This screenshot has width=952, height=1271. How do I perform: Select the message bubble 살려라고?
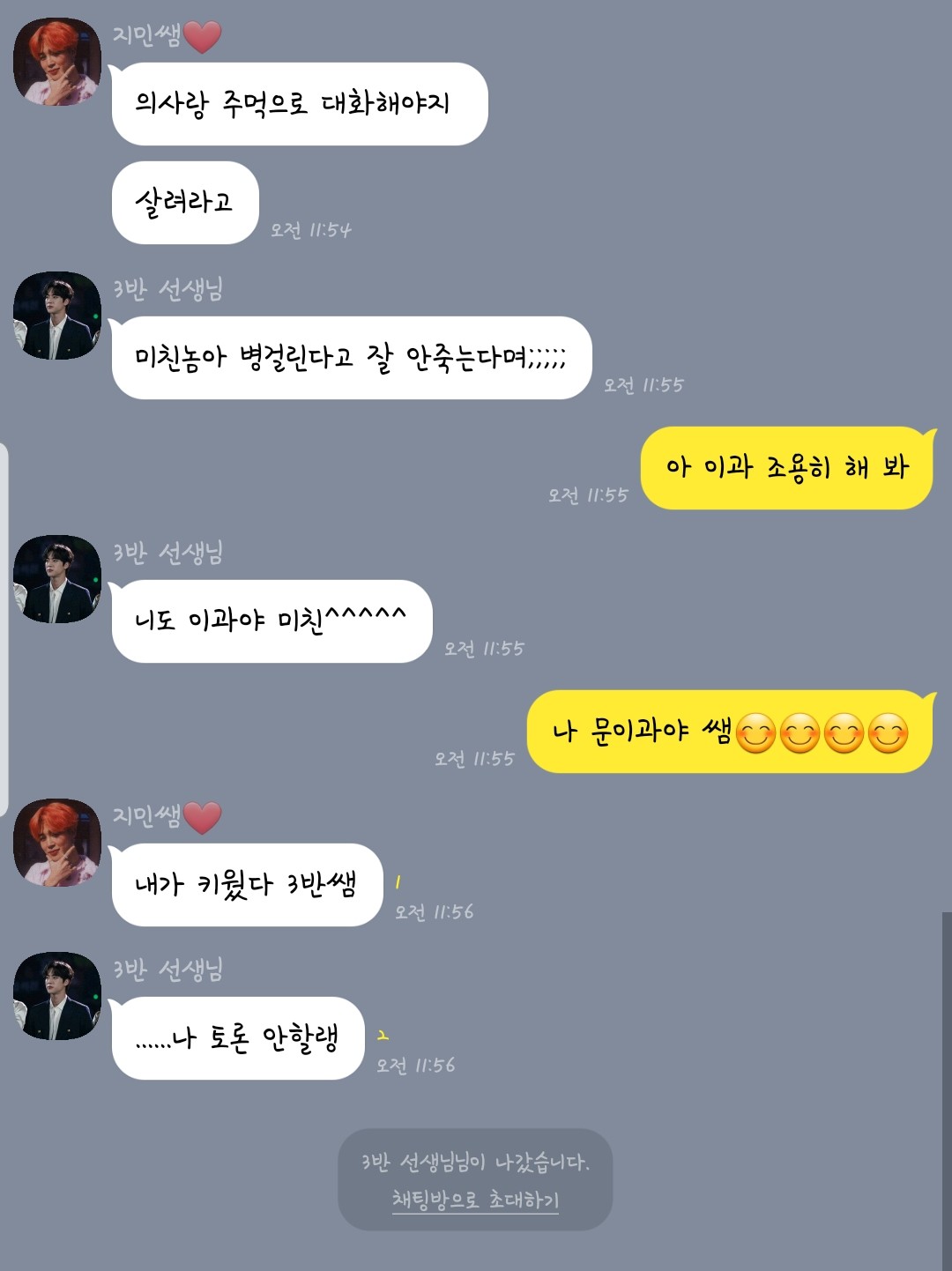click(x=182, y=203)
